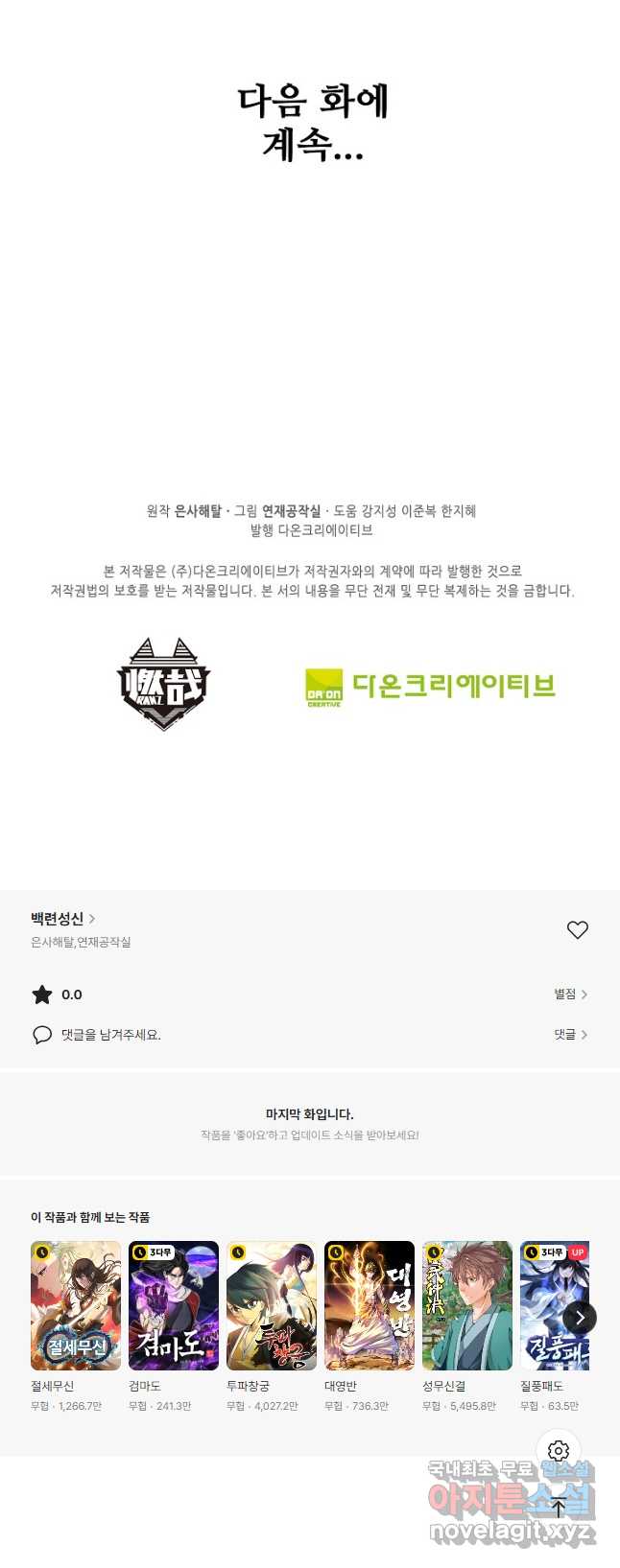Open viewer settings gear
This screenshot has width=620, height=1568.
559,1451
